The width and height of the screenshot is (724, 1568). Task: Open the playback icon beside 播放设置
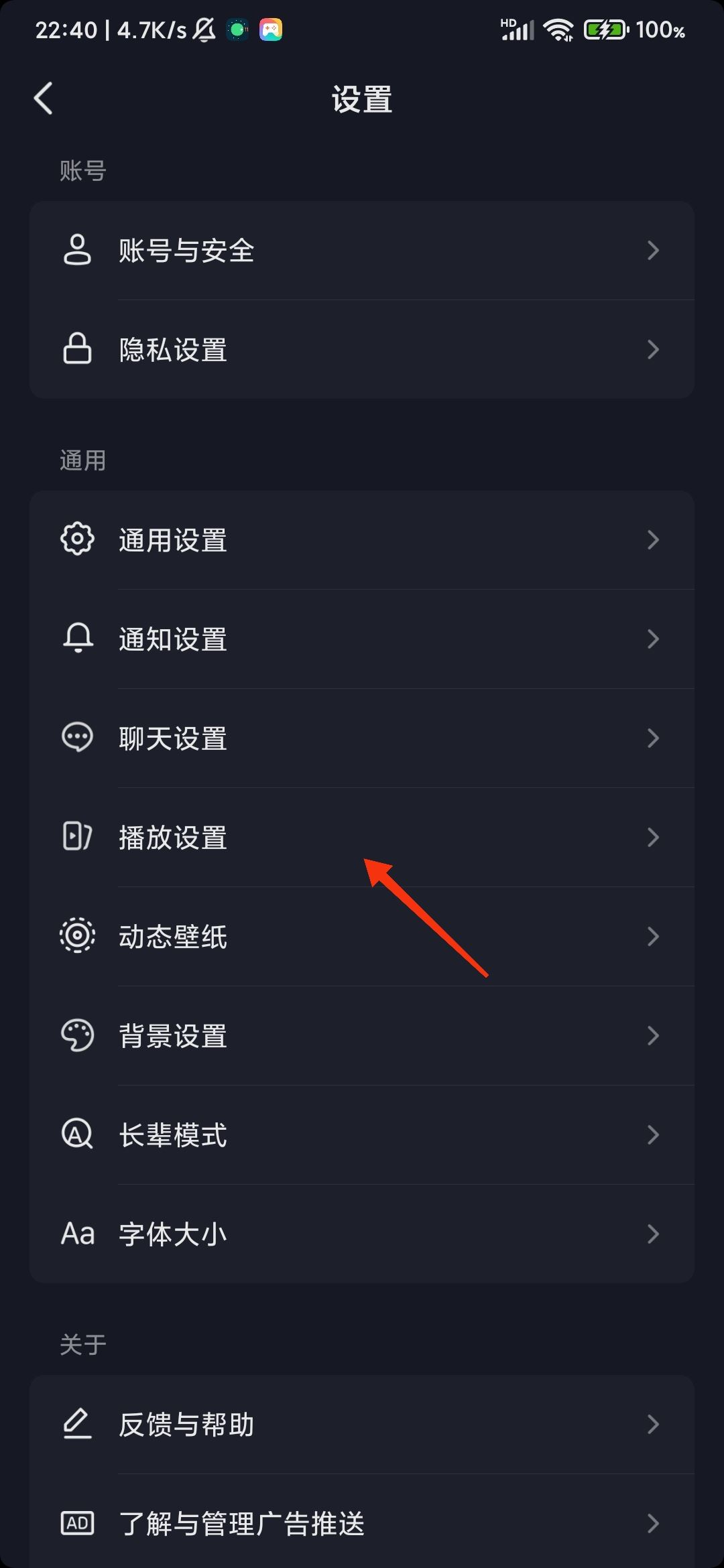coord(77,837)
